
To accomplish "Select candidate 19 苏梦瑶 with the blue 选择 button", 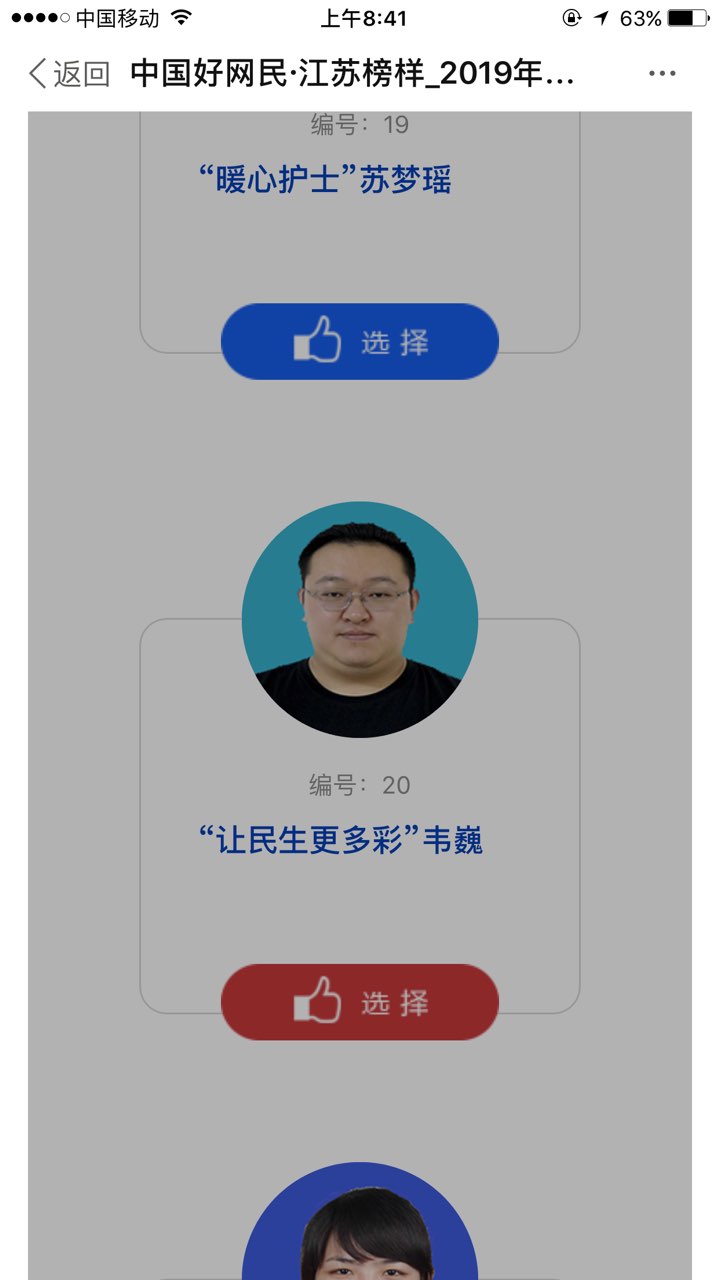I will [x=360, y=342].
